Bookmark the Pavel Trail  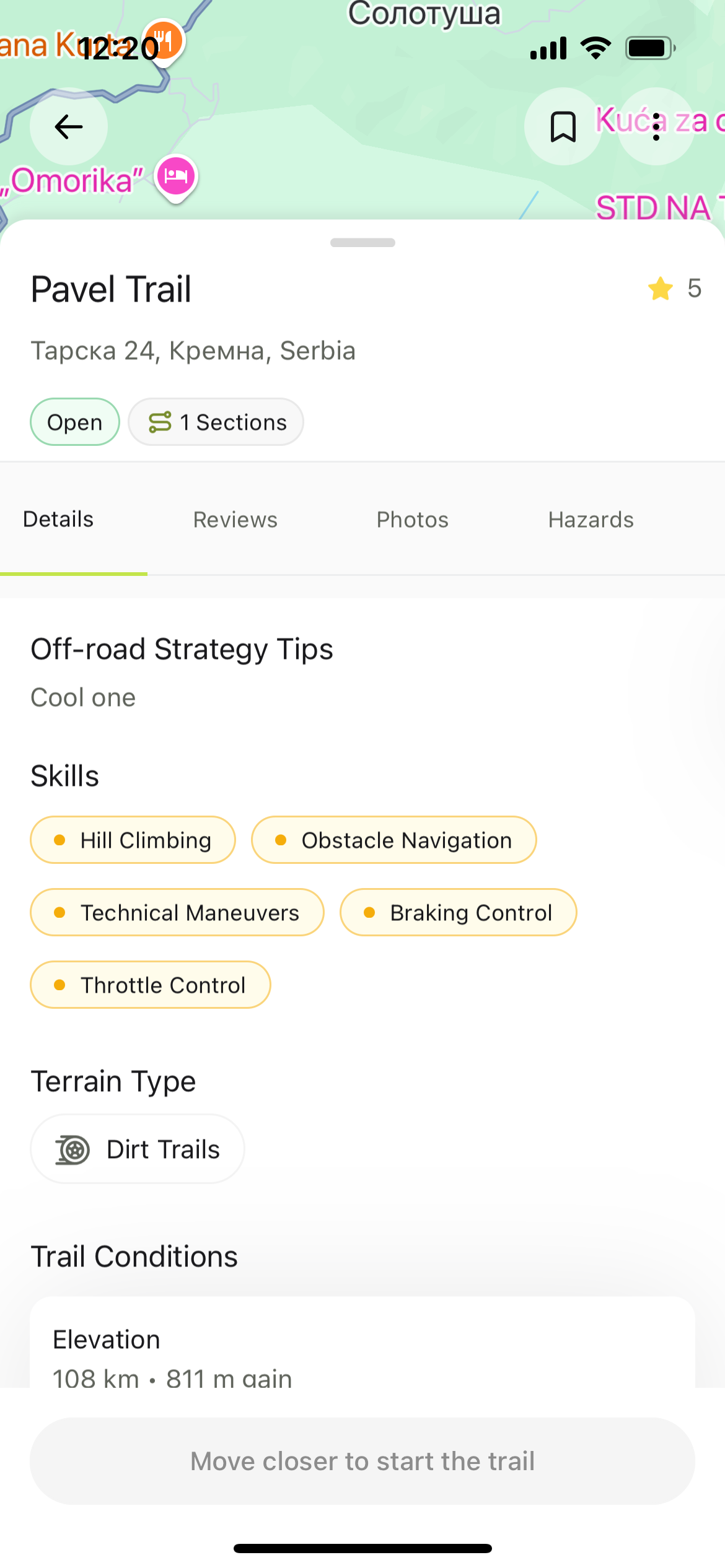[x=563, y=127]
